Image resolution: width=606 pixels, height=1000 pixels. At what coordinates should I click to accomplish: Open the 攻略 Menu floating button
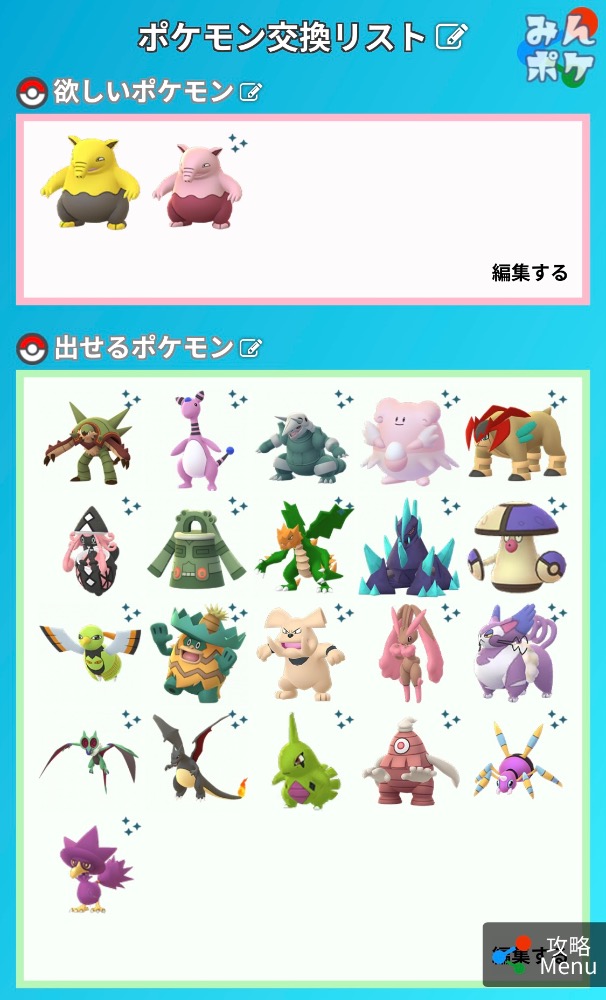coord(545,955)
